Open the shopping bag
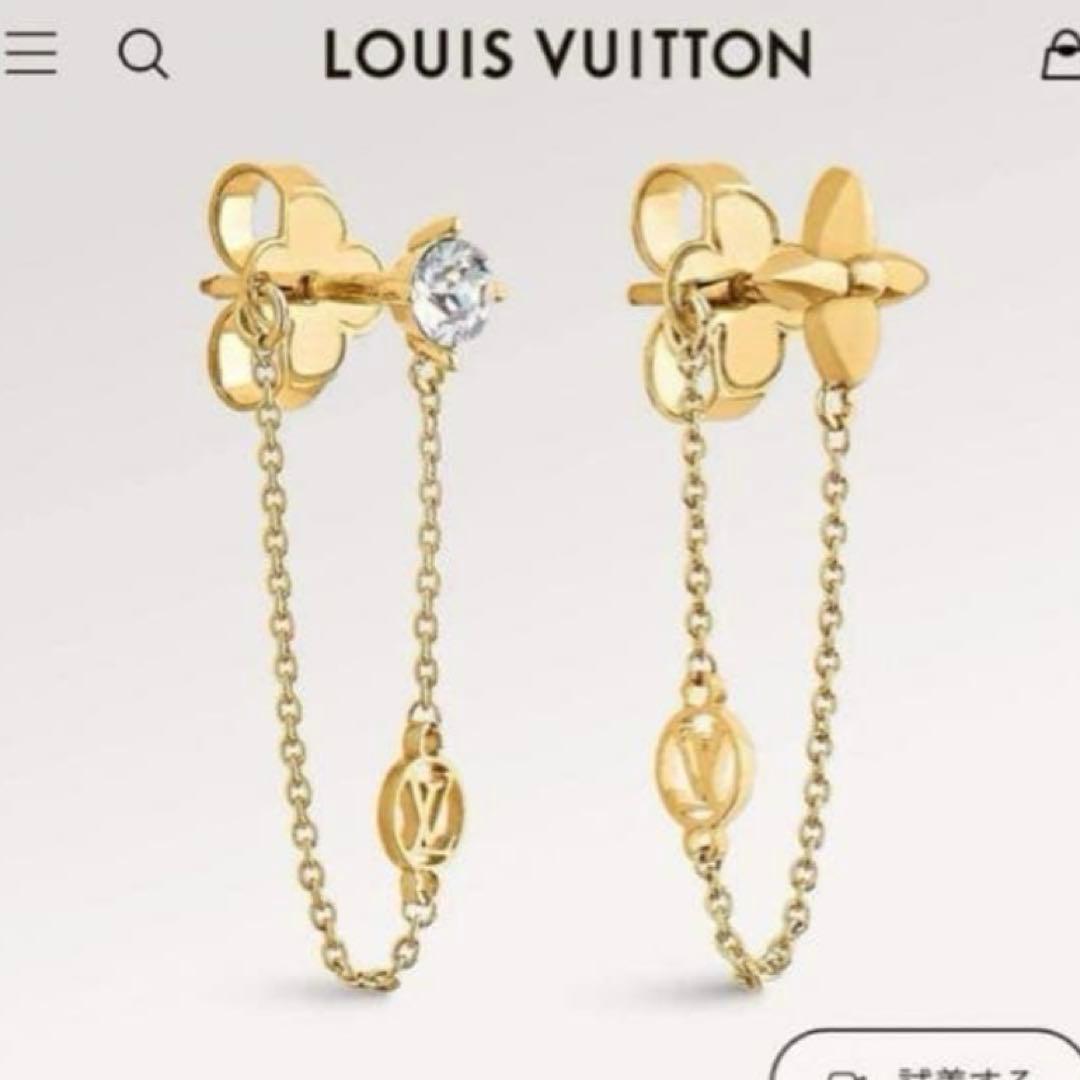The image size is (1080, 1080). click(1060, 55)
